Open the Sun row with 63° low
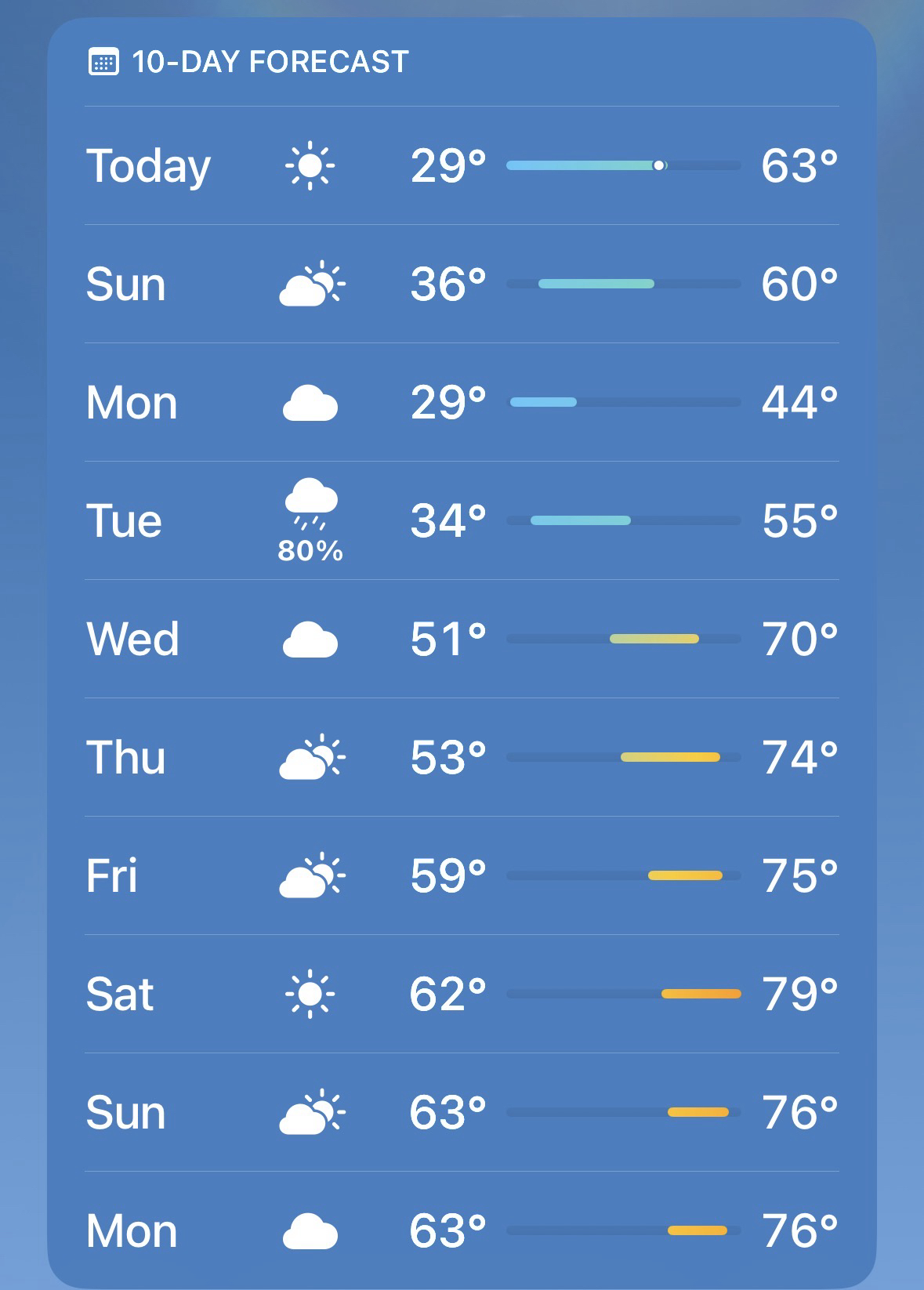This screenshot has width=924, height=1290. coord(461,1112)
